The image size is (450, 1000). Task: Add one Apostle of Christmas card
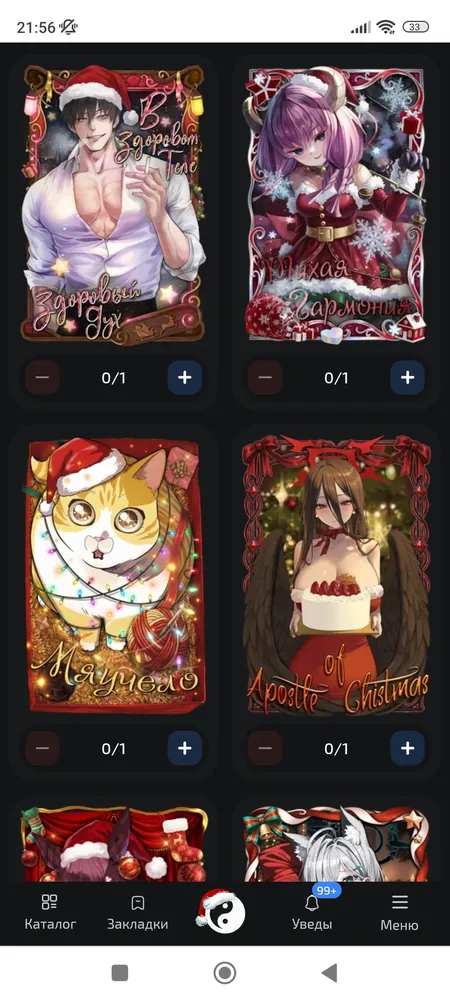click(x=407, y=748)
